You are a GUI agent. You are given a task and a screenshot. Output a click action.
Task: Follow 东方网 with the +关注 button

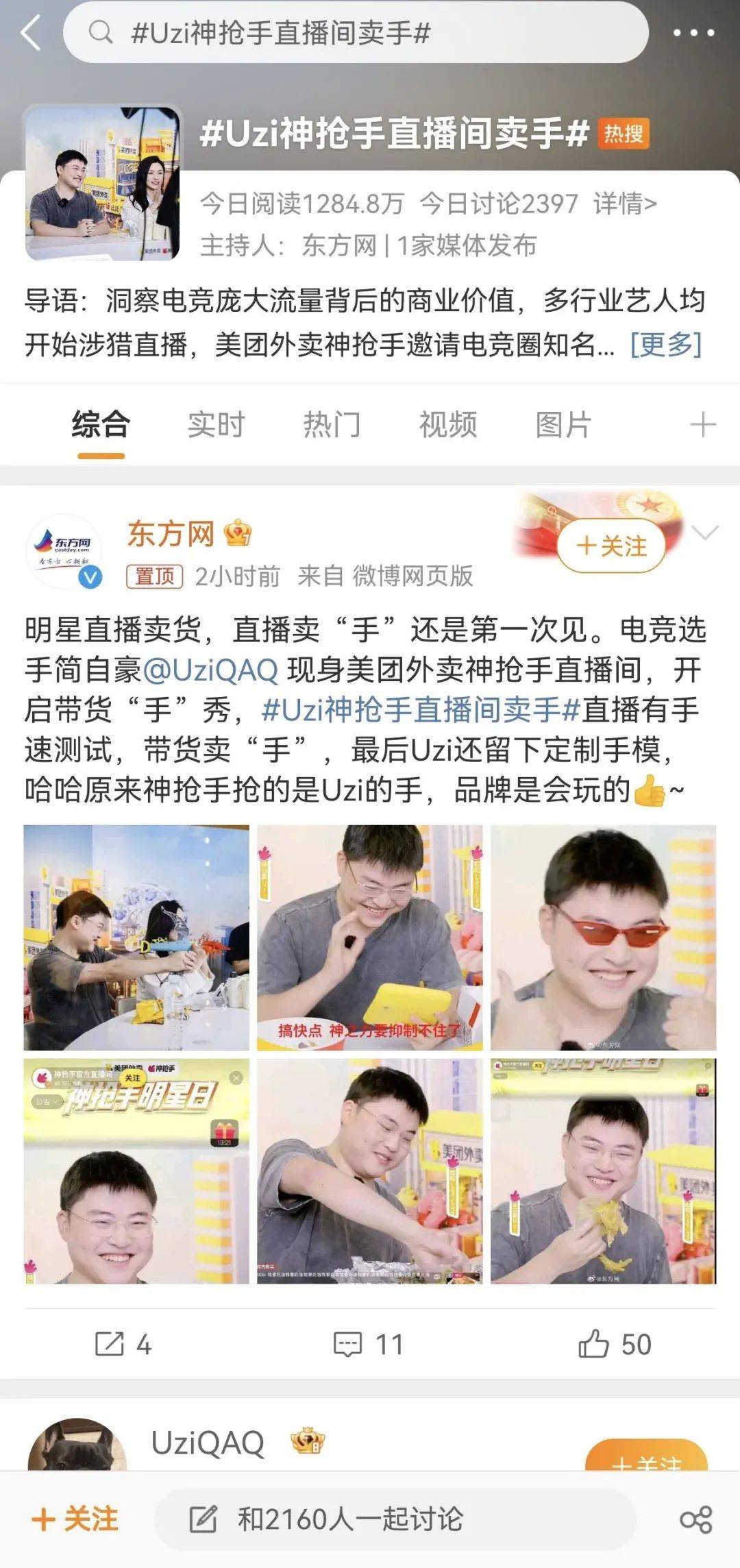(611, 546)
